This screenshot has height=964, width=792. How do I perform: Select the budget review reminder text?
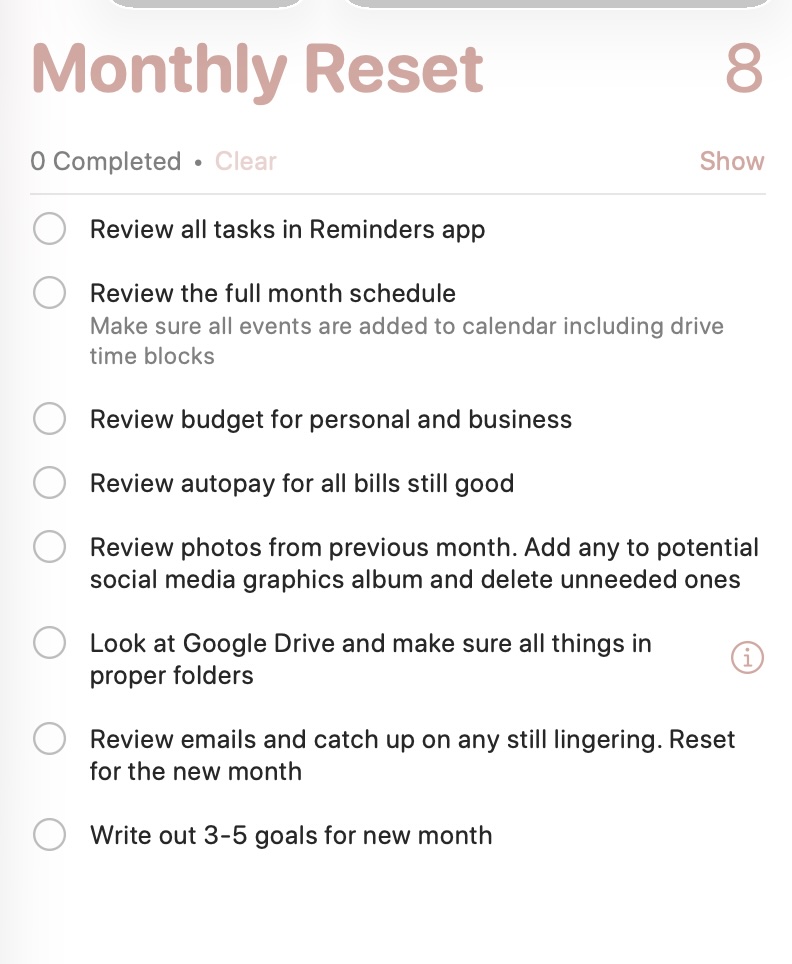[330, 419]
